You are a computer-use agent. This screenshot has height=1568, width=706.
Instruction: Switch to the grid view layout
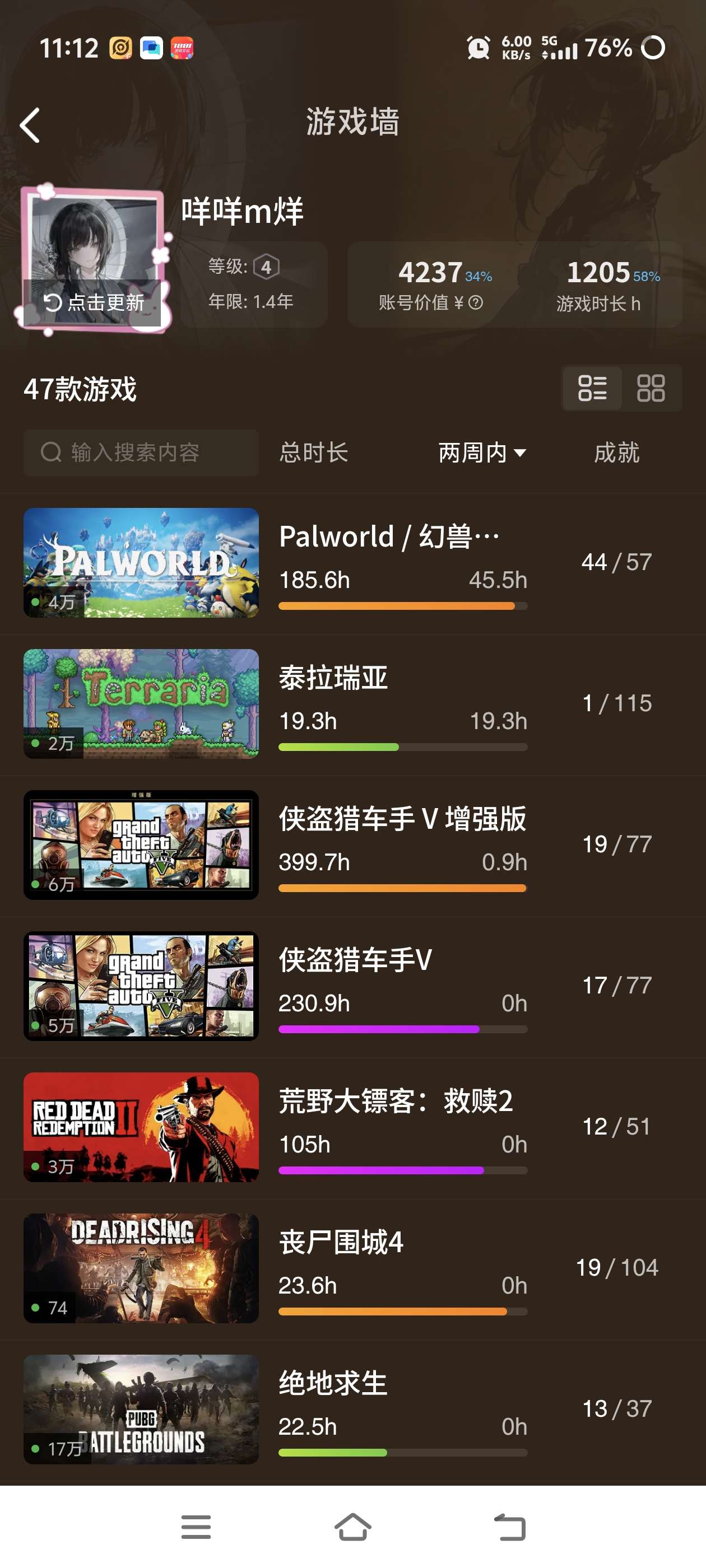(x=650, y=388)
